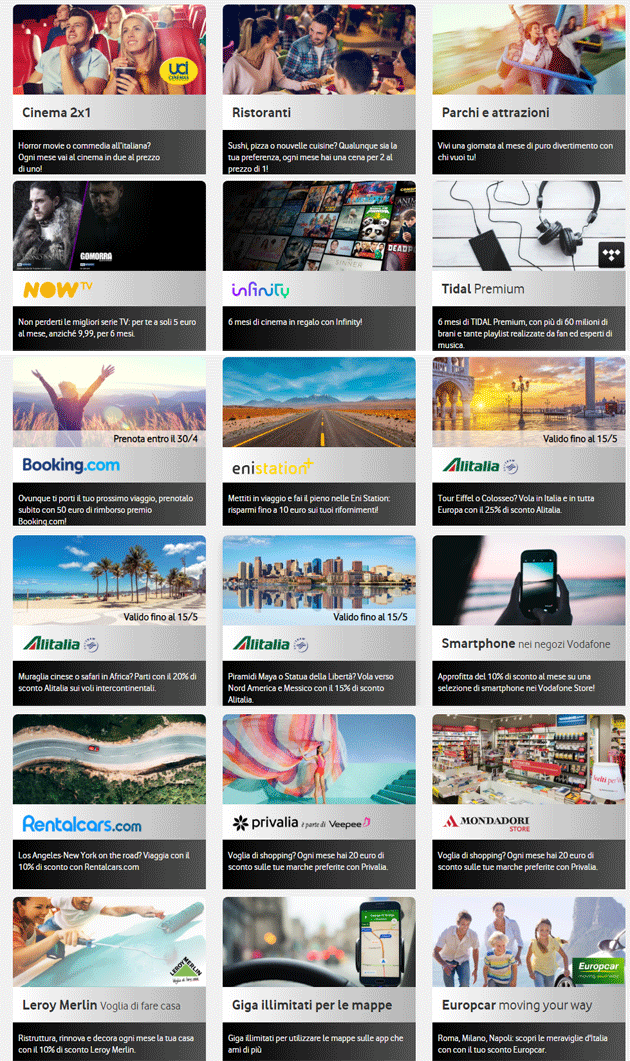This screenshot has height=1061, width=630.
Task: Open the Ristoranti dinner offer
Action: click(x=319, y=90)
